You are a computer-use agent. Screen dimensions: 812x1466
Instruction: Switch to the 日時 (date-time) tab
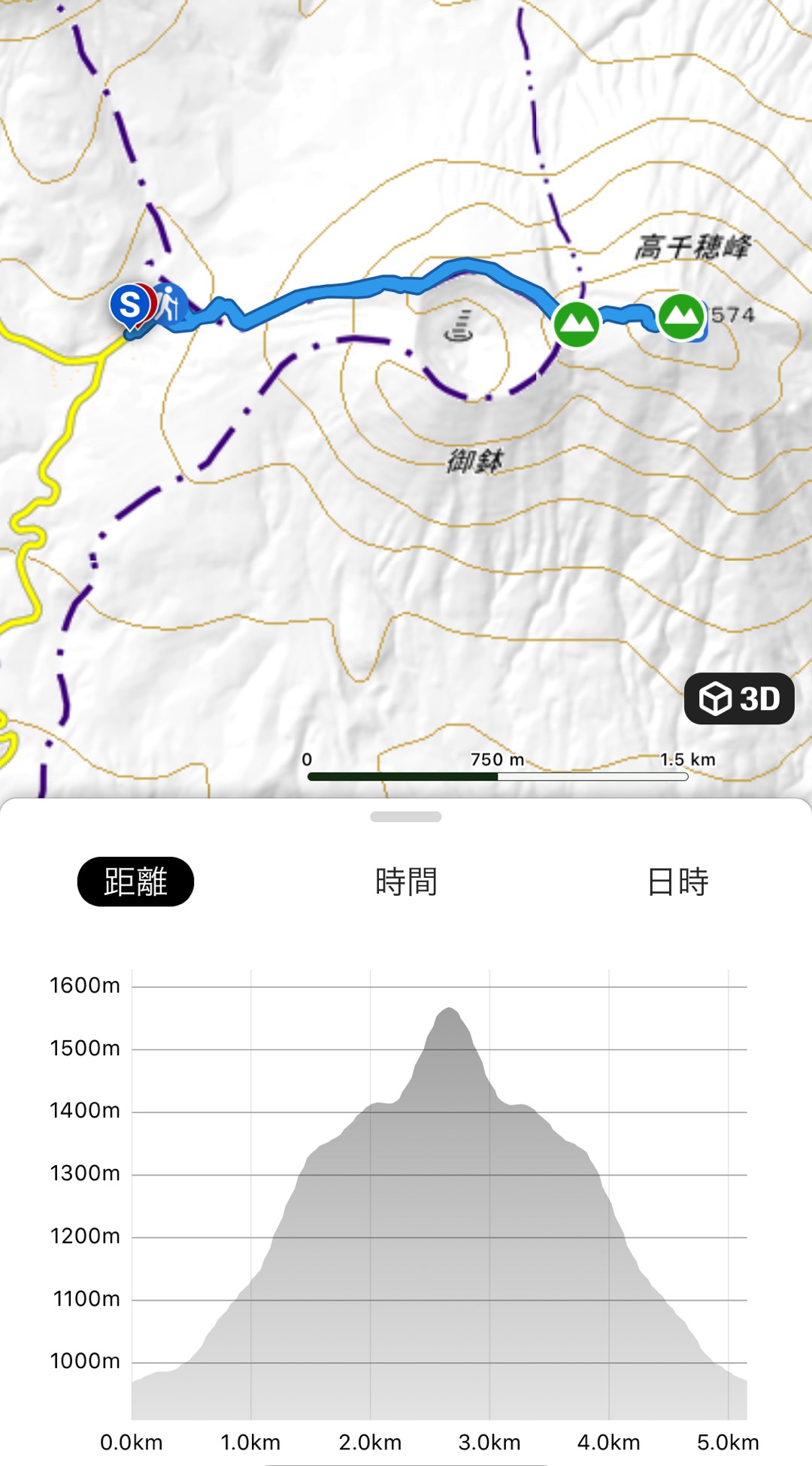pyautogui.click(x=677, y=882)
